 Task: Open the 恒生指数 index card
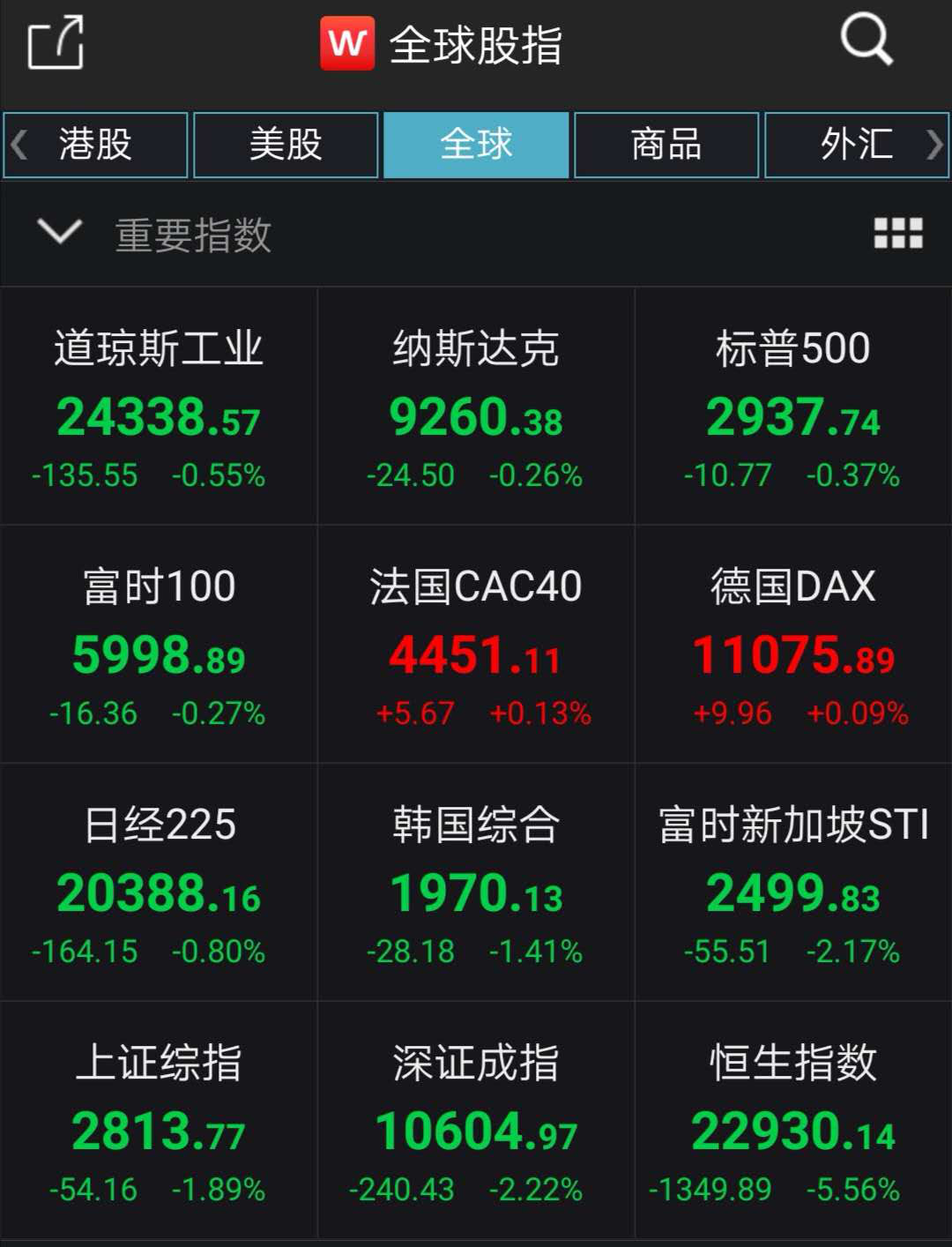tap(793, 1122)
